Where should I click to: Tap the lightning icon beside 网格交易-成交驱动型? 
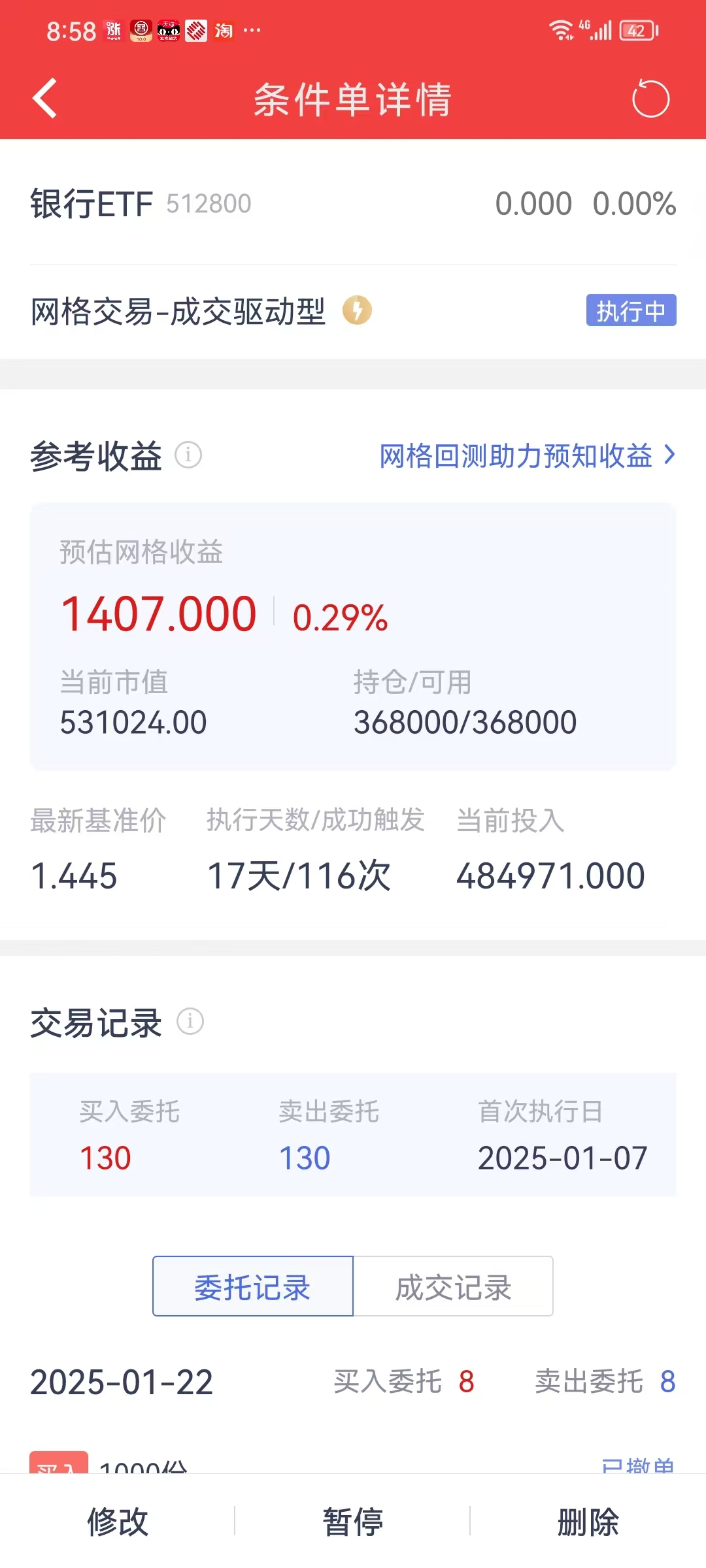[x=357, y=310]
